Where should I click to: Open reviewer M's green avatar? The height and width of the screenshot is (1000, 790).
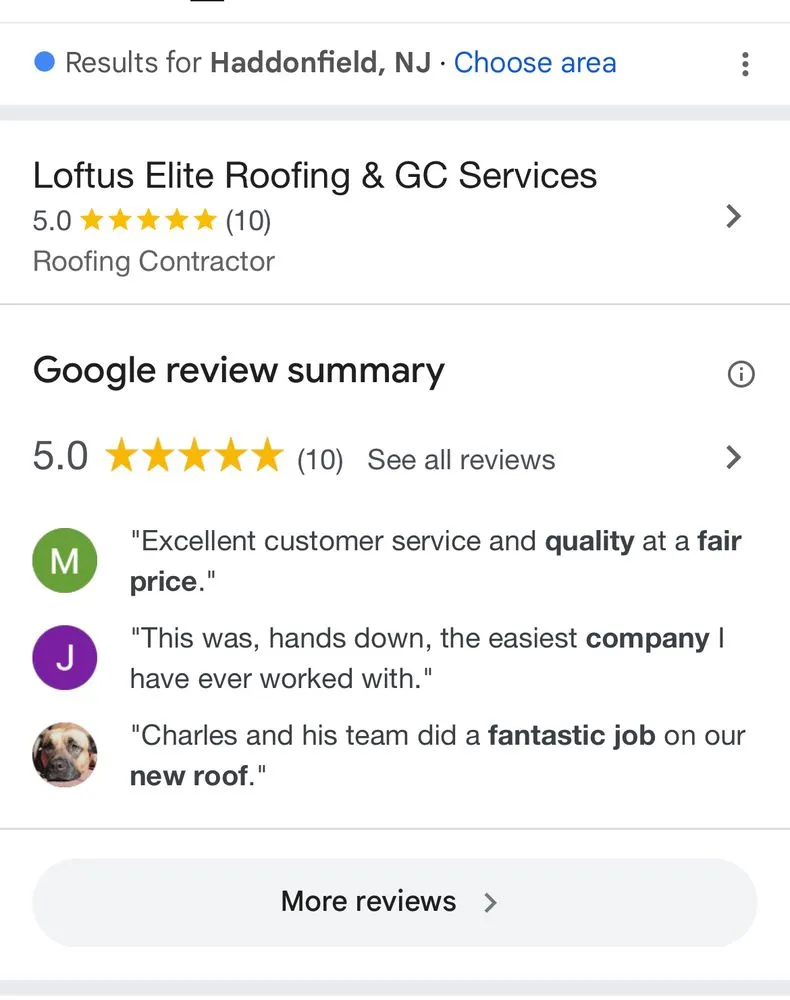coord(64,560)
